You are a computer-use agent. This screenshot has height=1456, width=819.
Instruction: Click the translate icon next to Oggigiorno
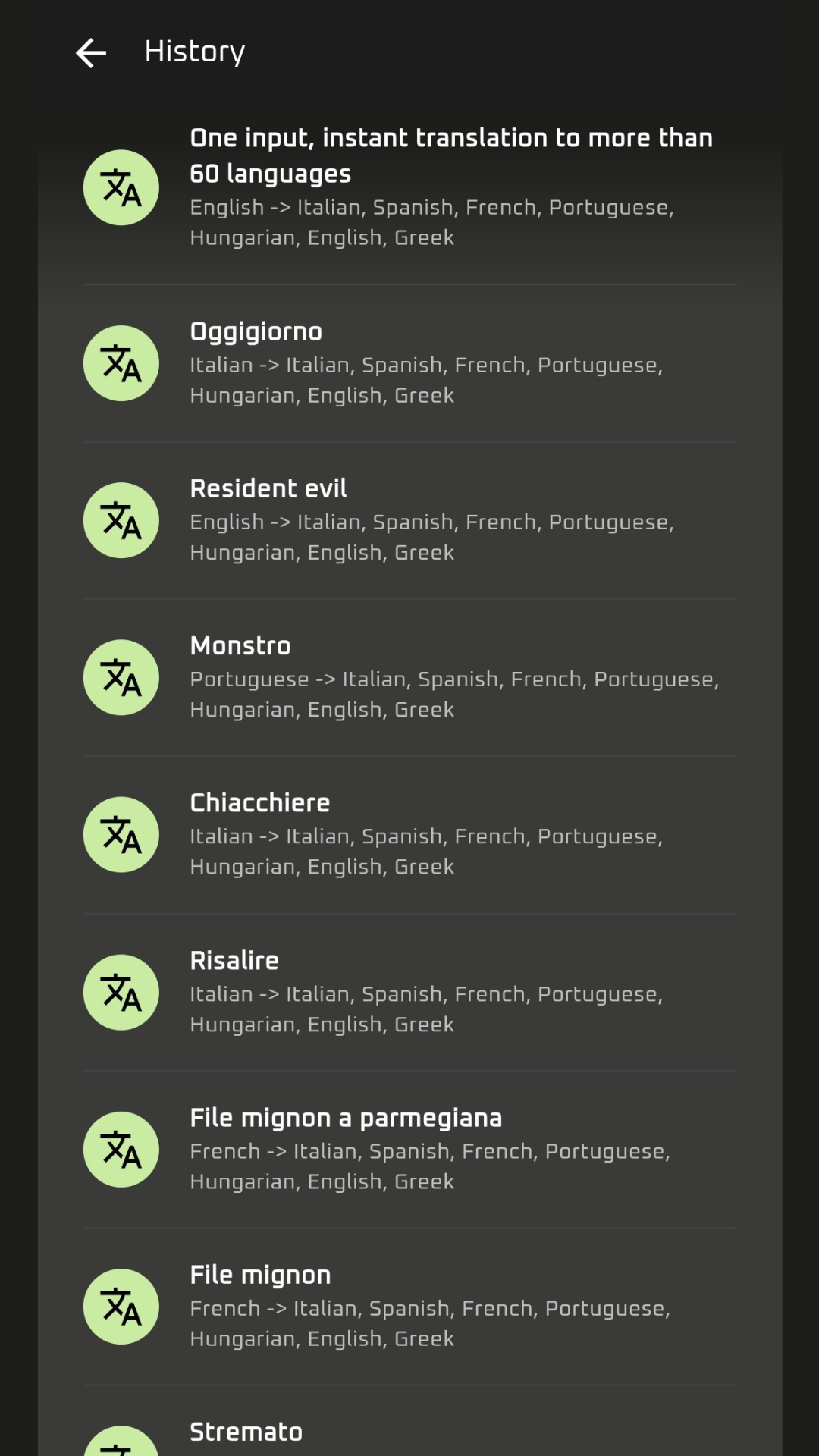[x=121, y=363]
